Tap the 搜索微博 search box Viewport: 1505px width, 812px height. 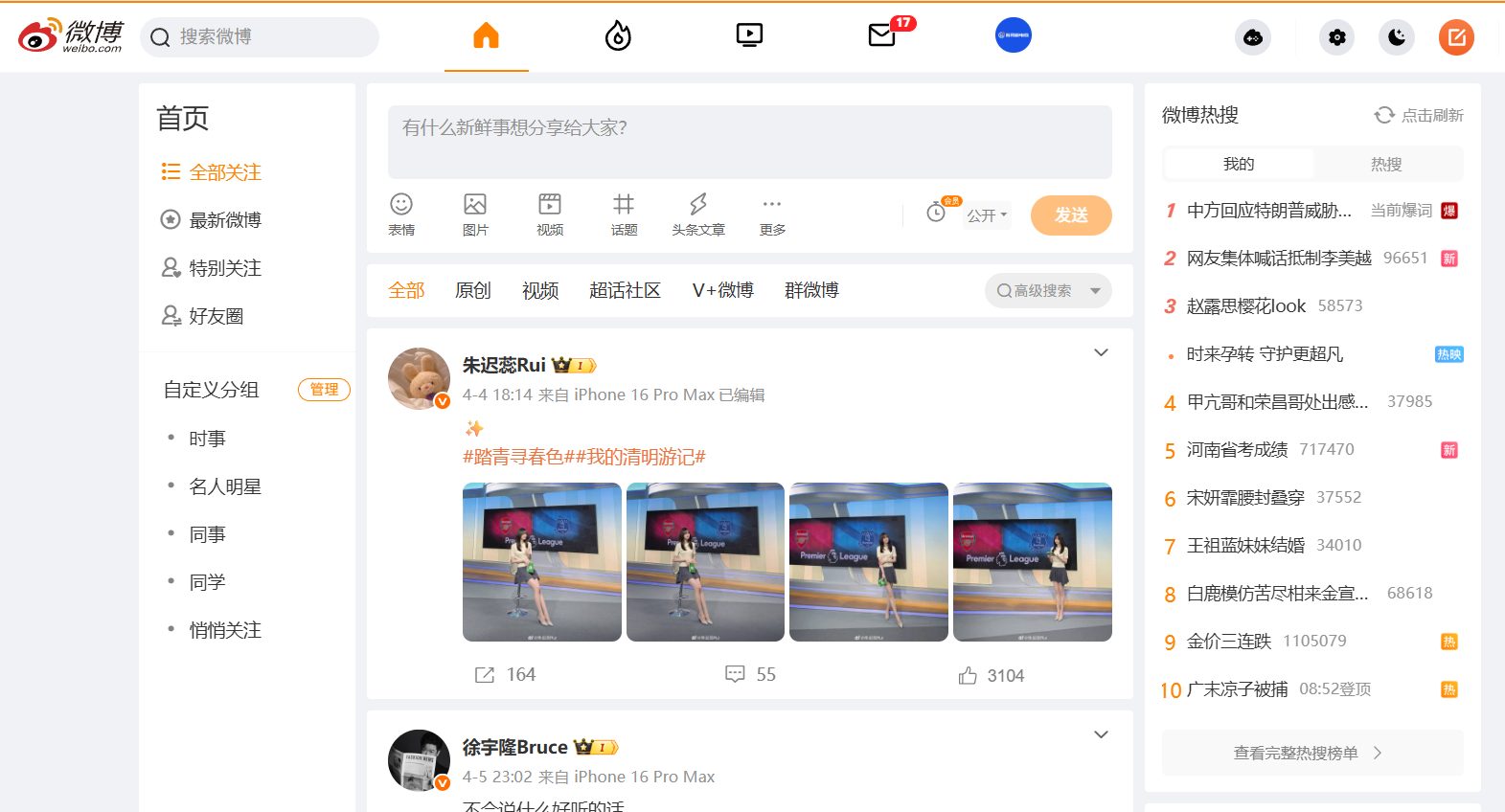[x=259, y=37]
